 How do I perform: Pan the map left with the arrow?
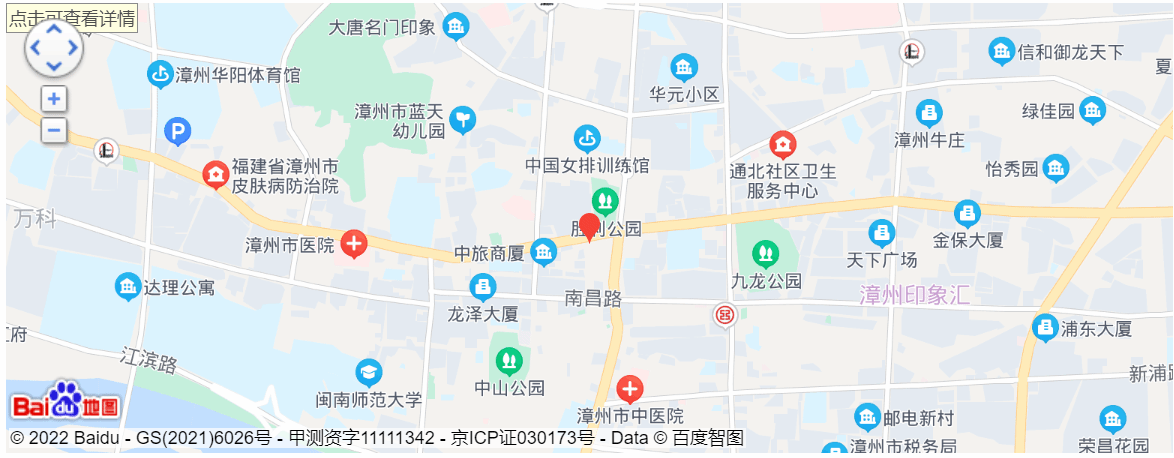click(x=35, y=48)
